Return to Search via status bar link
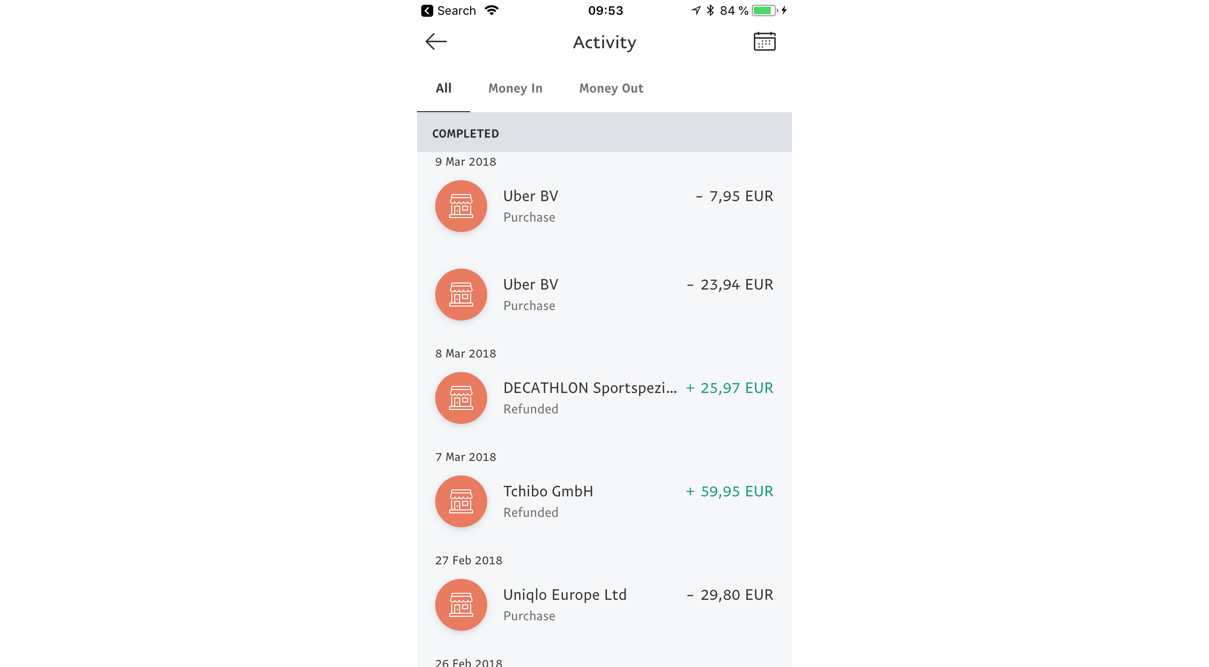Screen dimensions: 1209x667 point(448,11)
